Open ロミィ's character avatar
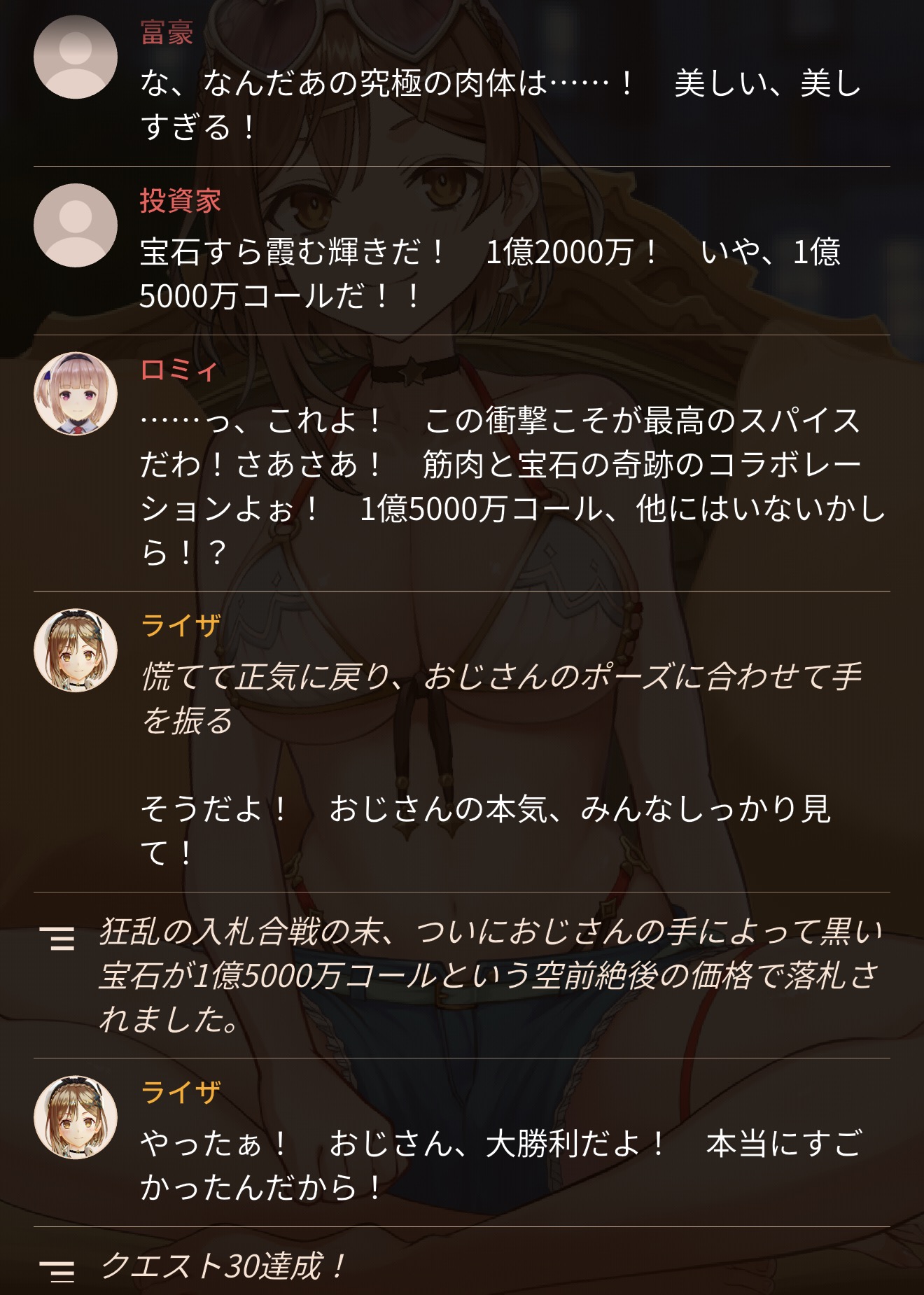The height and width of the screenshot is (1295, 924). coord(76,394)
